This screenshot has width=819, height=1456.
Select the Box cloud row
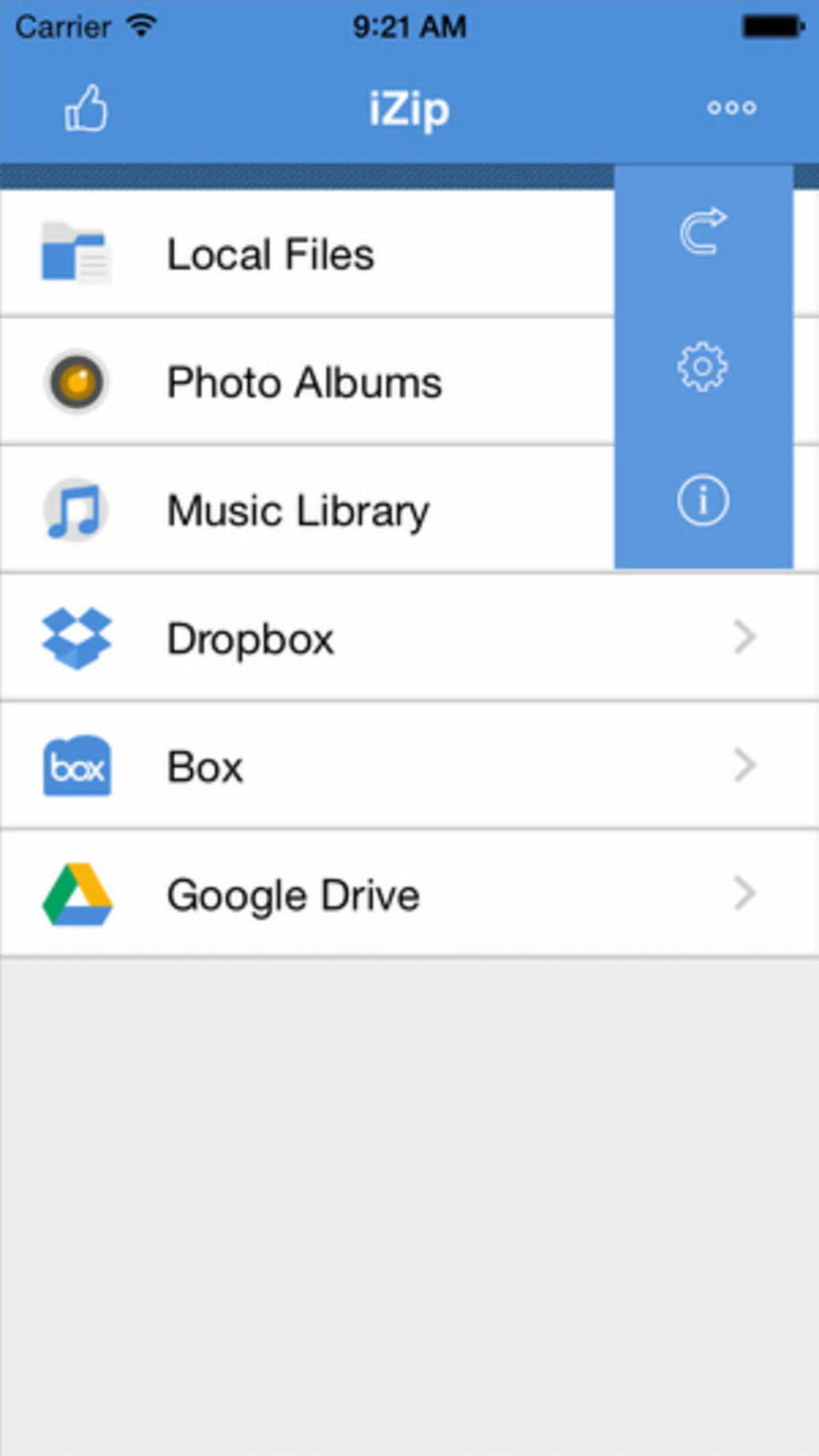pos(401,766)
